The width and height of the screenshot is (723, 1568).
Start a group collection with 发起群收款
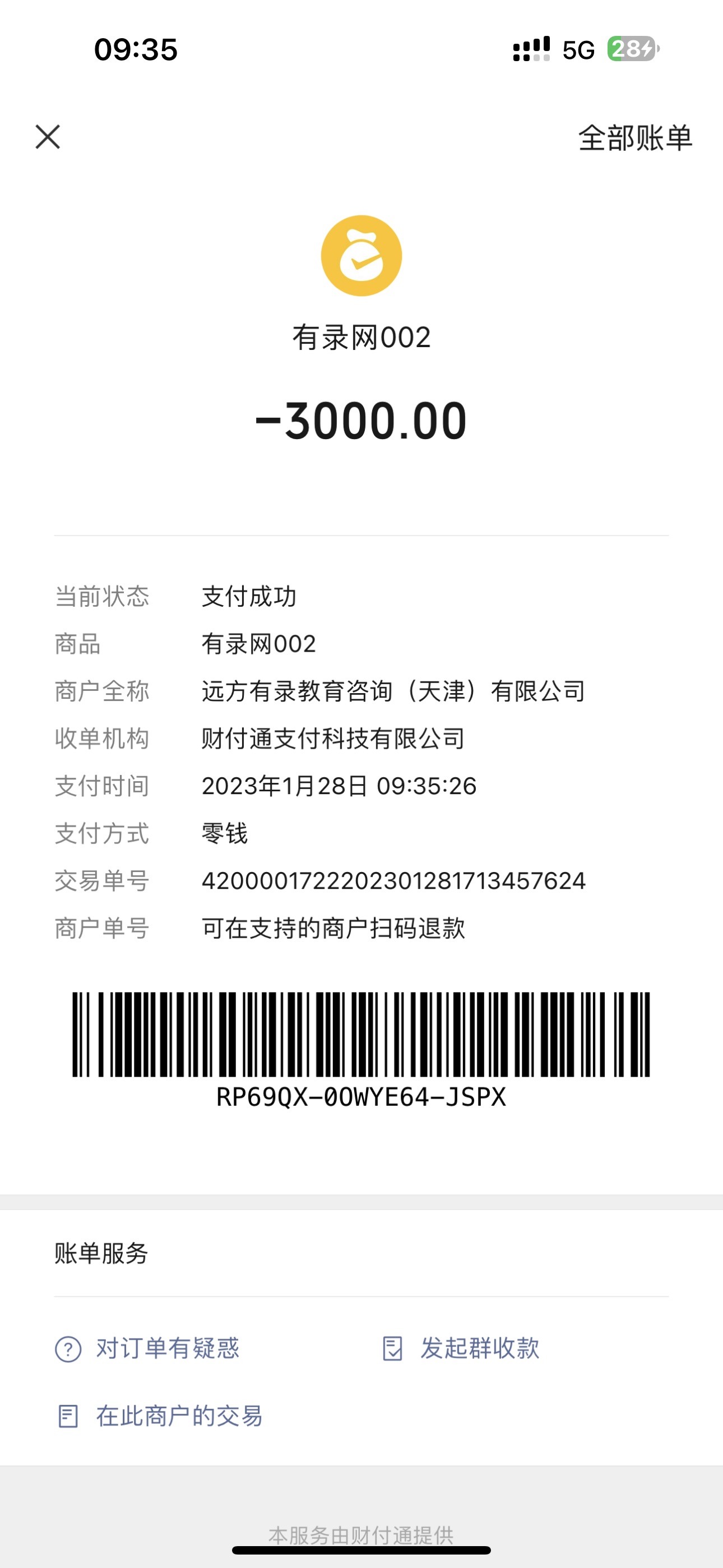pos(461,1348)
